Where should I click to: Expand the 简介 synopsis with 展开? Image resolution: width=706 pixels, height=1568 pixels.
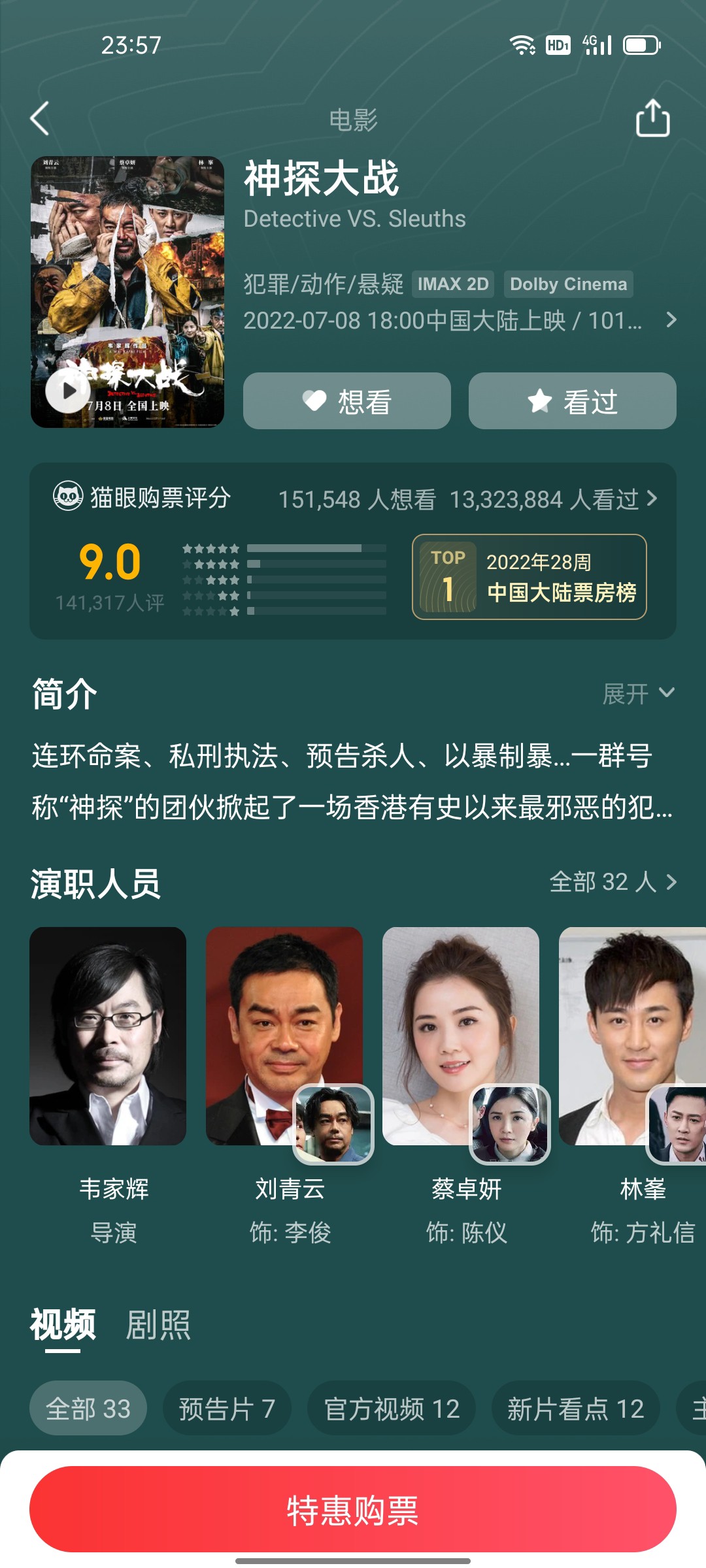(x=638, y=693)
